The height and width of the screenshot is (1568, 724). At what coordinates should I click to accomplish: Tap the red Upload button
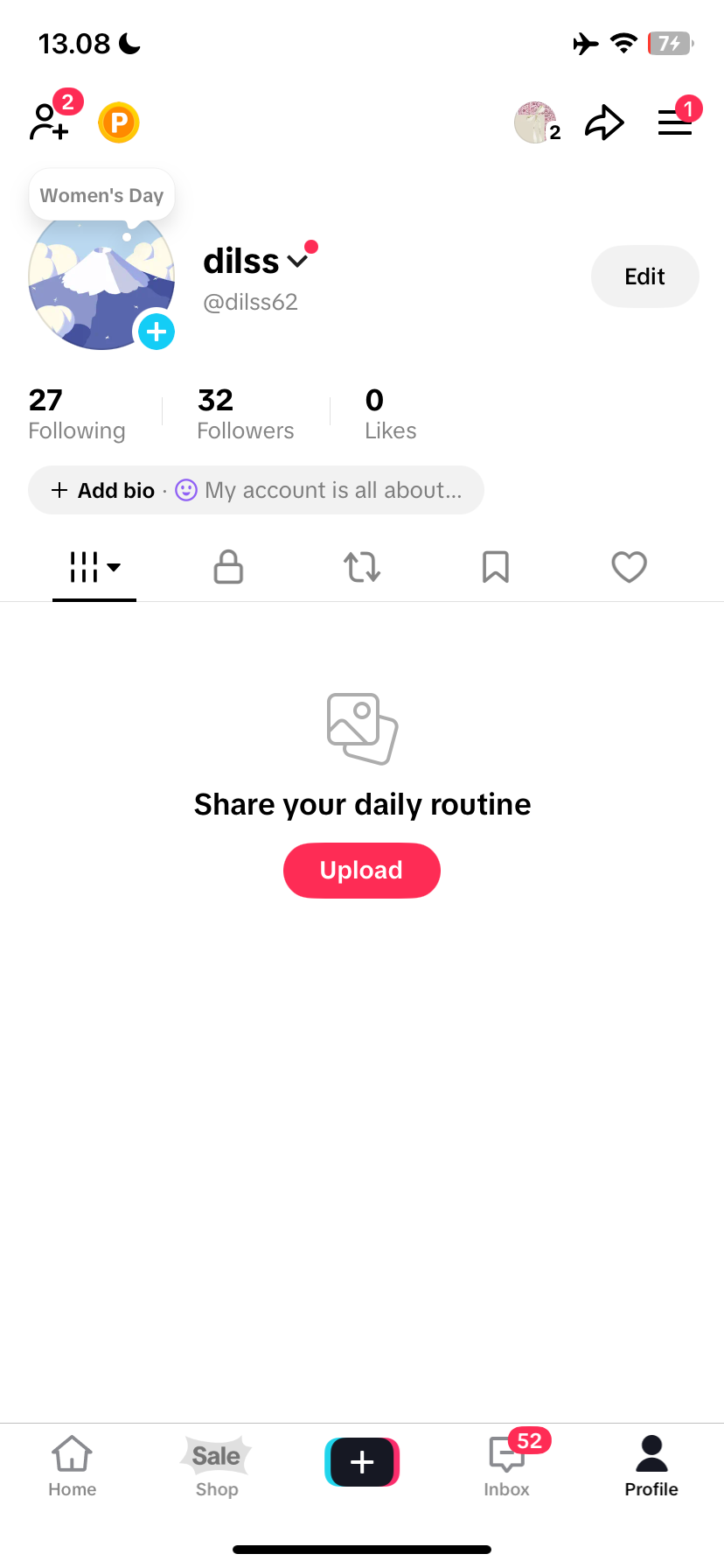pyautogui.click(x=361, y=870)
